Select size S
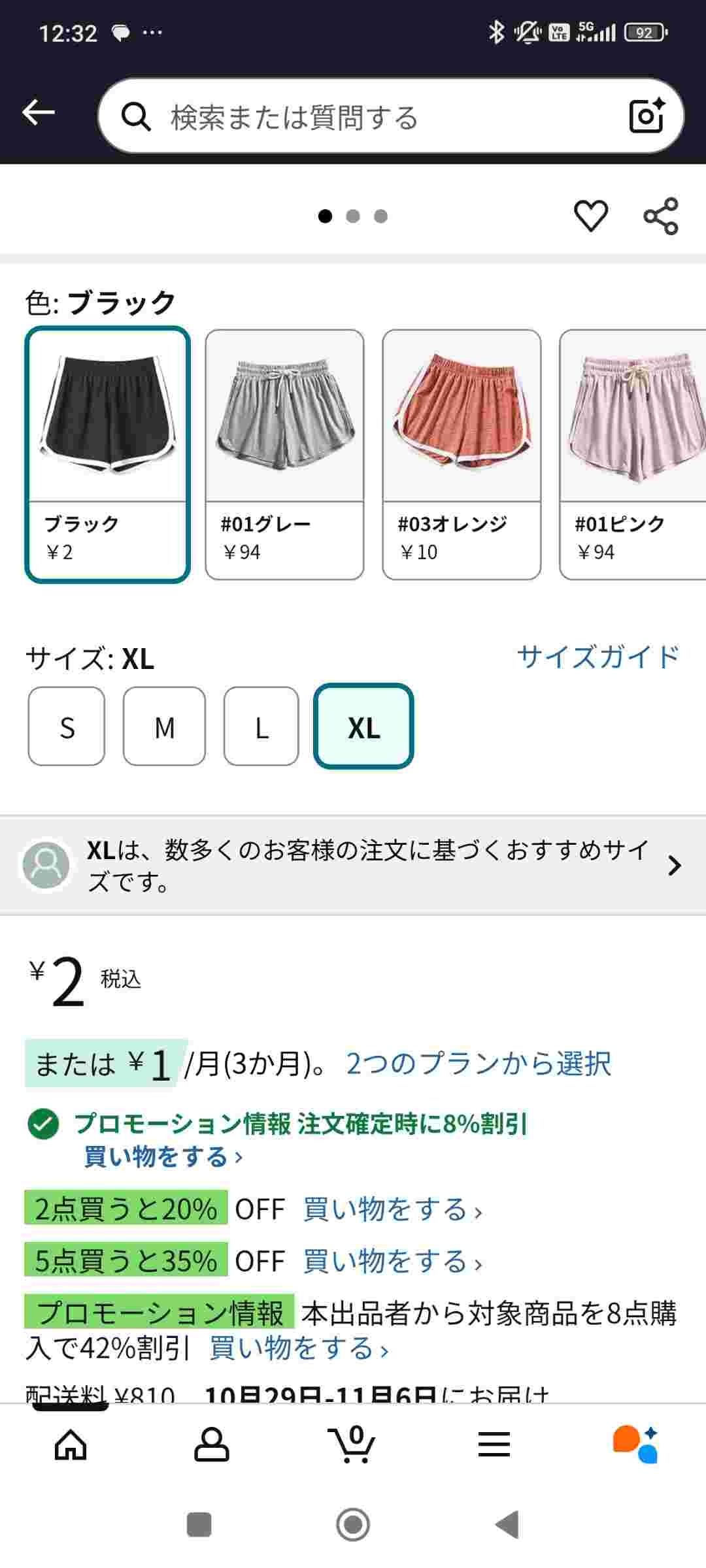Screen dimensions: 706x1568 pos(67,727)
